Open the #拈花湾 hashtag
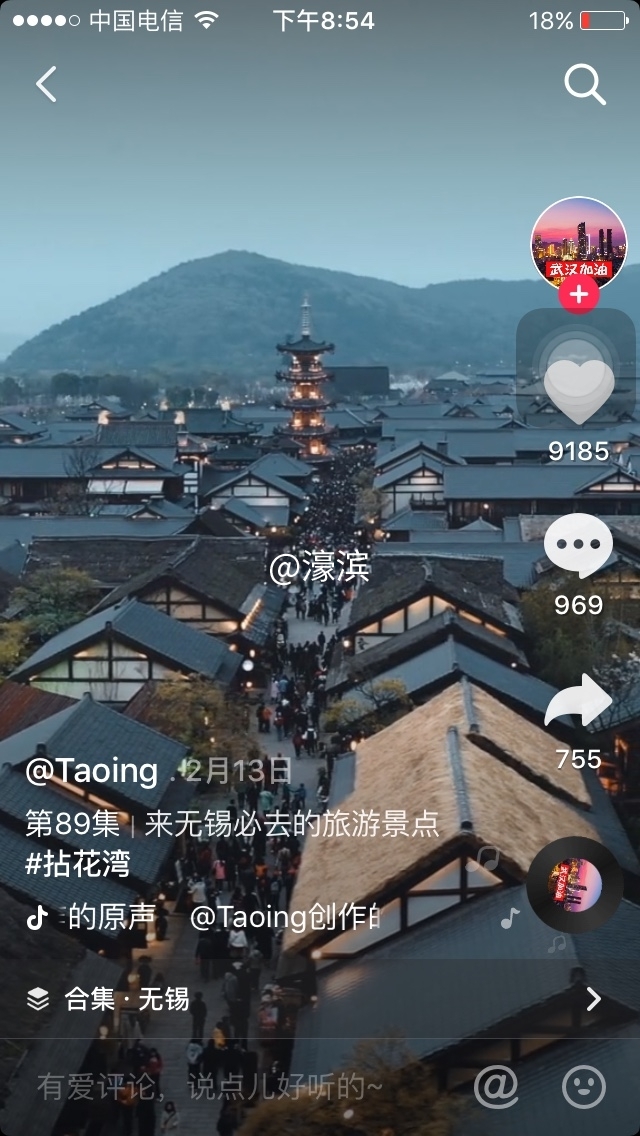The width and height of the screenshot is (640, 1136). coord(78,863)
